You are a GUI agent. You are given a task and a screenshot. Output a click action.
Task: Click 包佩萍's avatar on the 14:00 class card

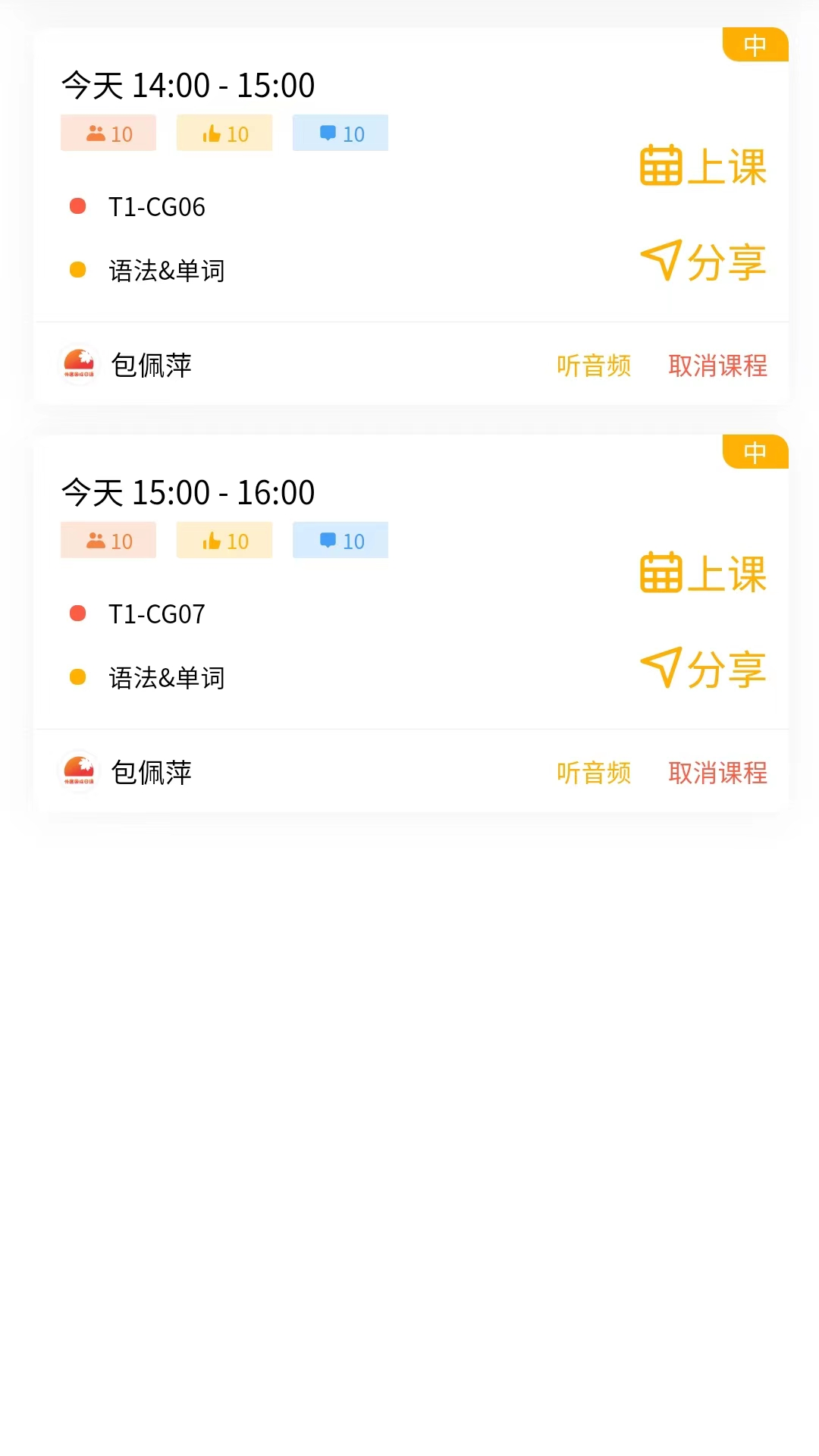pos(79,365)
